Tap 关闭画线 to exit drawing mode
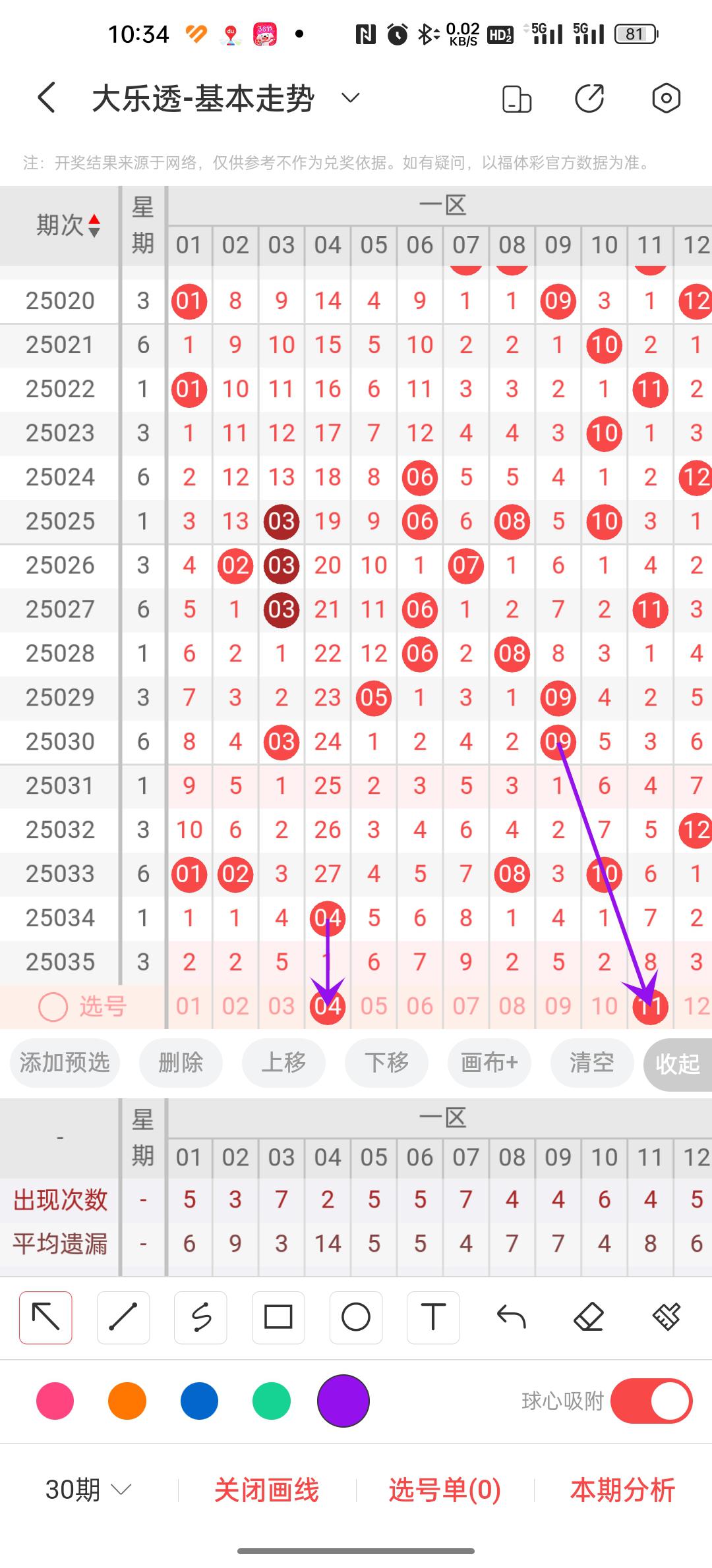Screen dimensions: 712x1568 pos(266,1490)
